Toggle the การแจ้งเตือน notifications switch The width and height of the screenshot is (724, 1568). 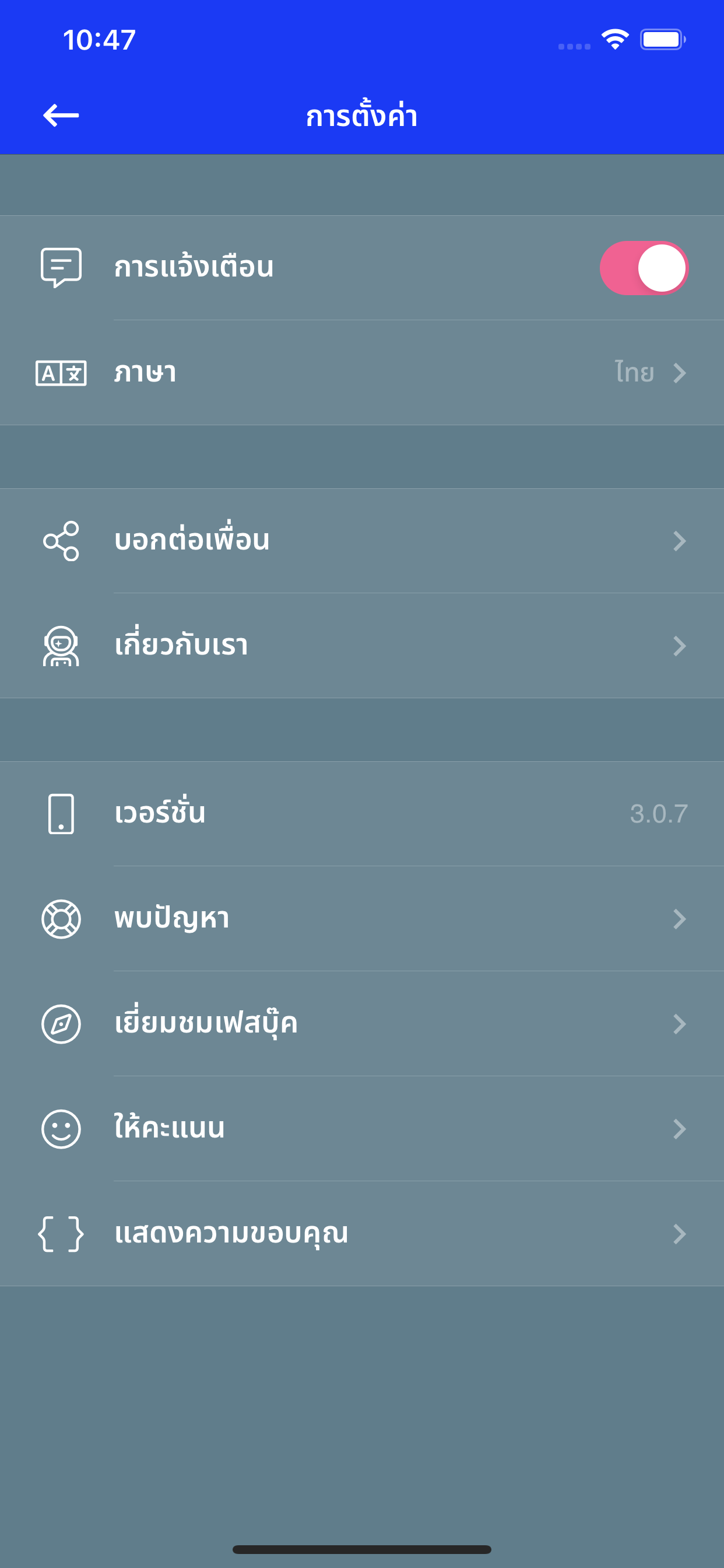(x=644, y=268)
